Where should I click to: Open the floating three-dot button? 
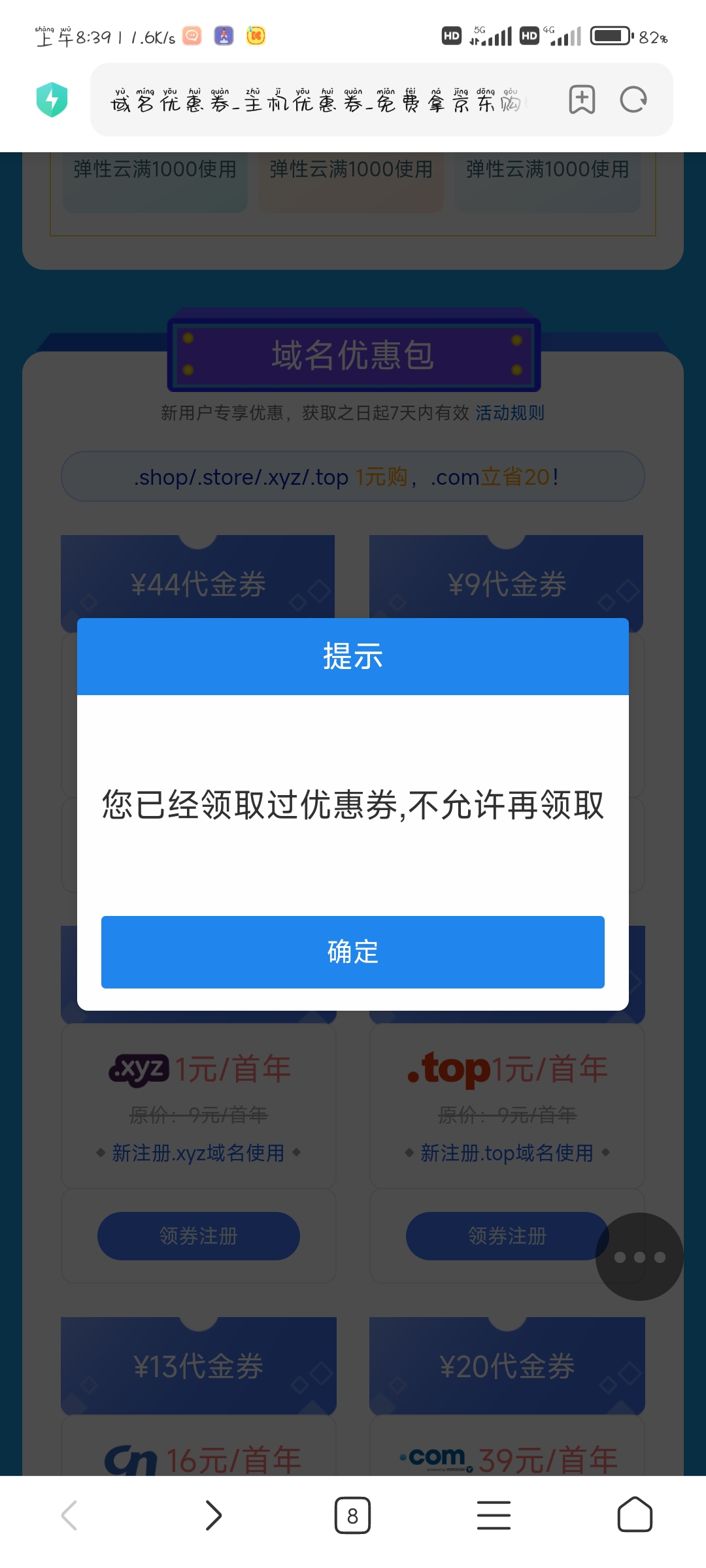[x=639, y=1257]
